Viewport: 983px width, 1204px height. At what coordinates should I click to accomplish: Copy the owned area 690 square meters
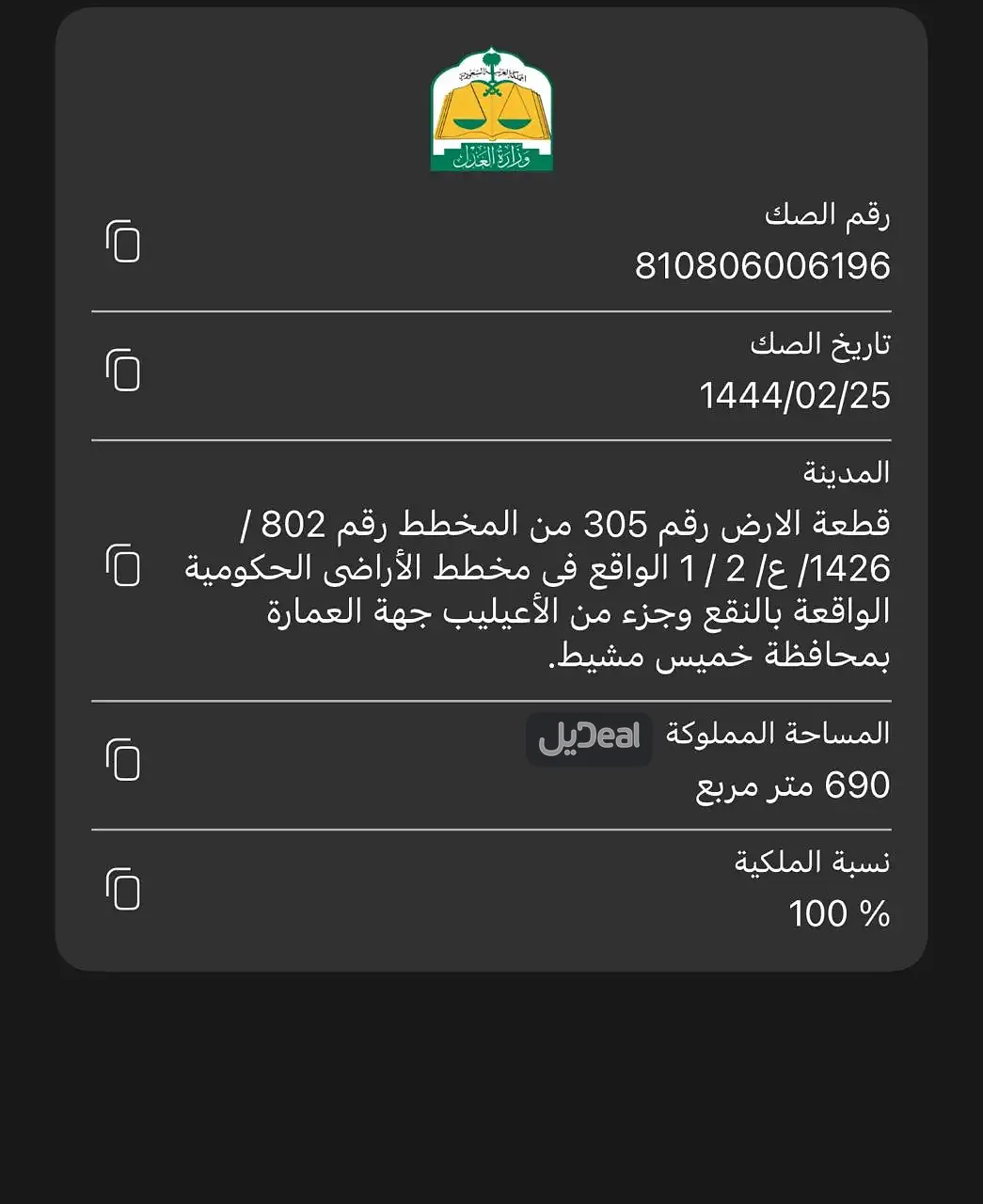click(123, 760)
